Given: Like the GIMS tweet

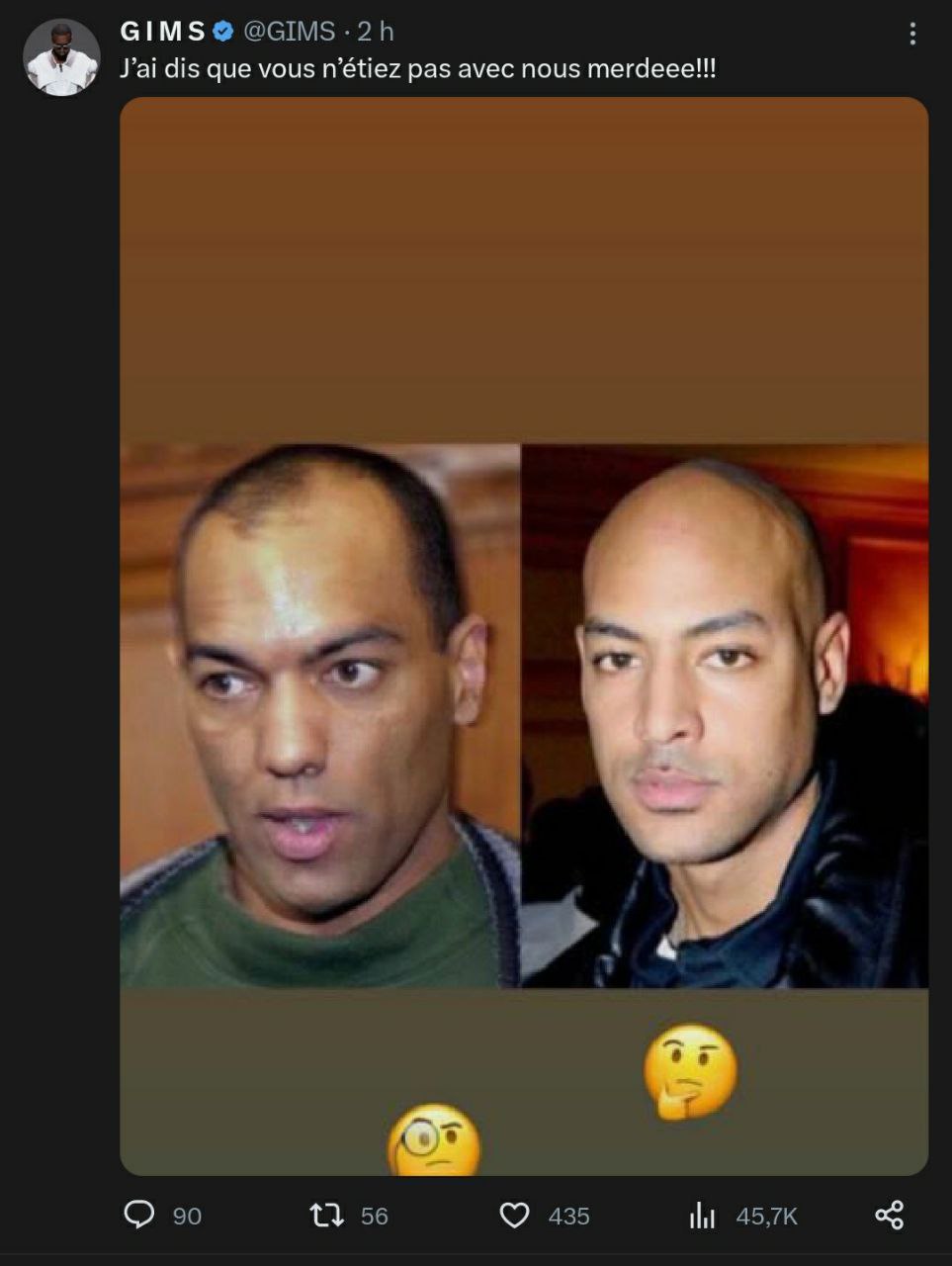Looking at the screenshot, I should (514, 1215).
